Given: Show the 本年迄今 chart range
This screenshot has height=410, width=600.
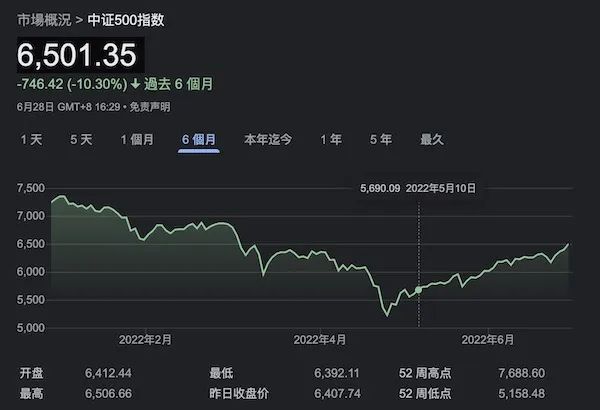Looking at the screenshot, I should point(268,140).
